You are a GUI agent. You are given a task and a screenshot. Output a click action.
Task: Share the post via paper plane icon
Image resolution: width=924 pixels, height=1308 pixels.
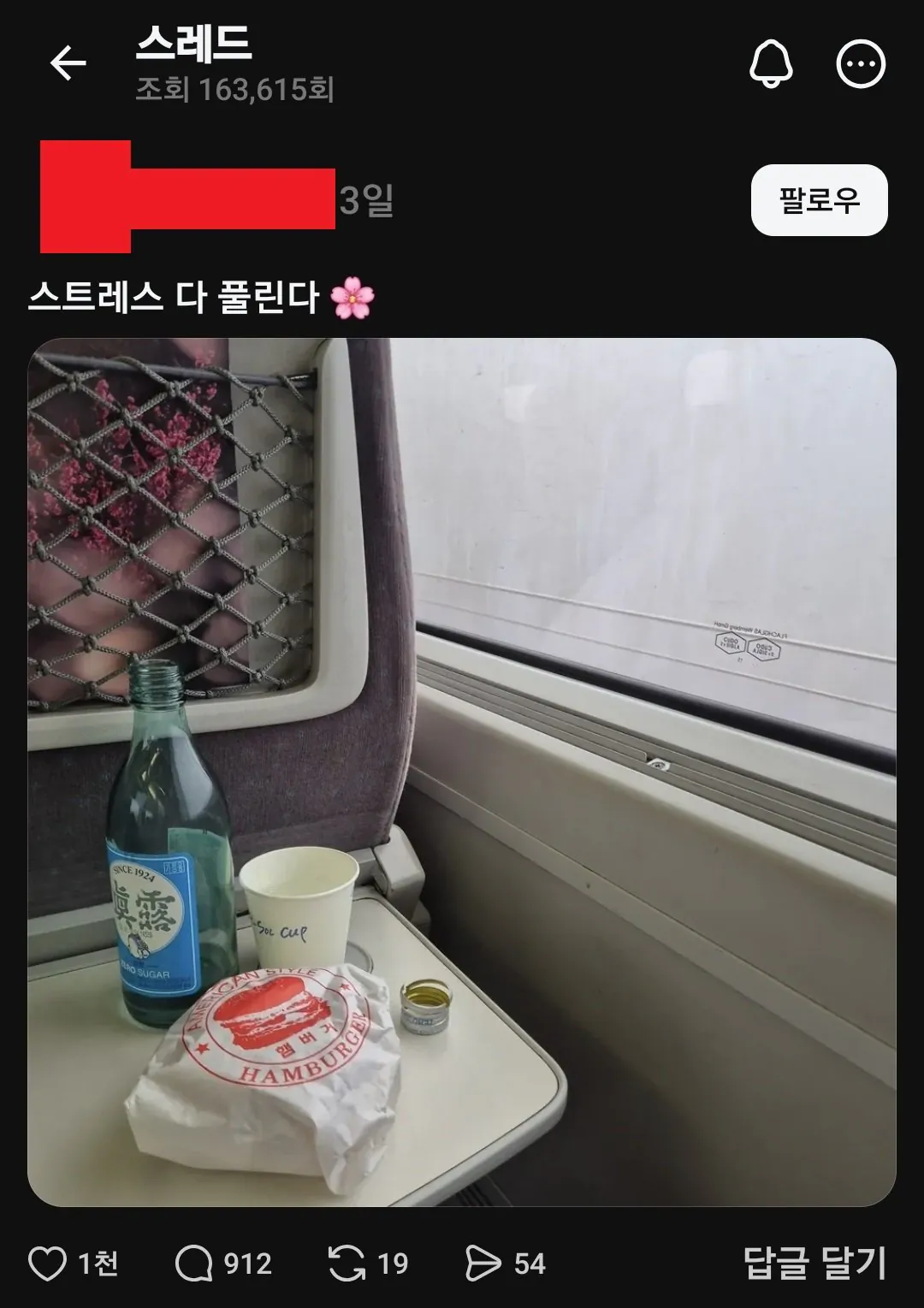[x=483, y=1264]
